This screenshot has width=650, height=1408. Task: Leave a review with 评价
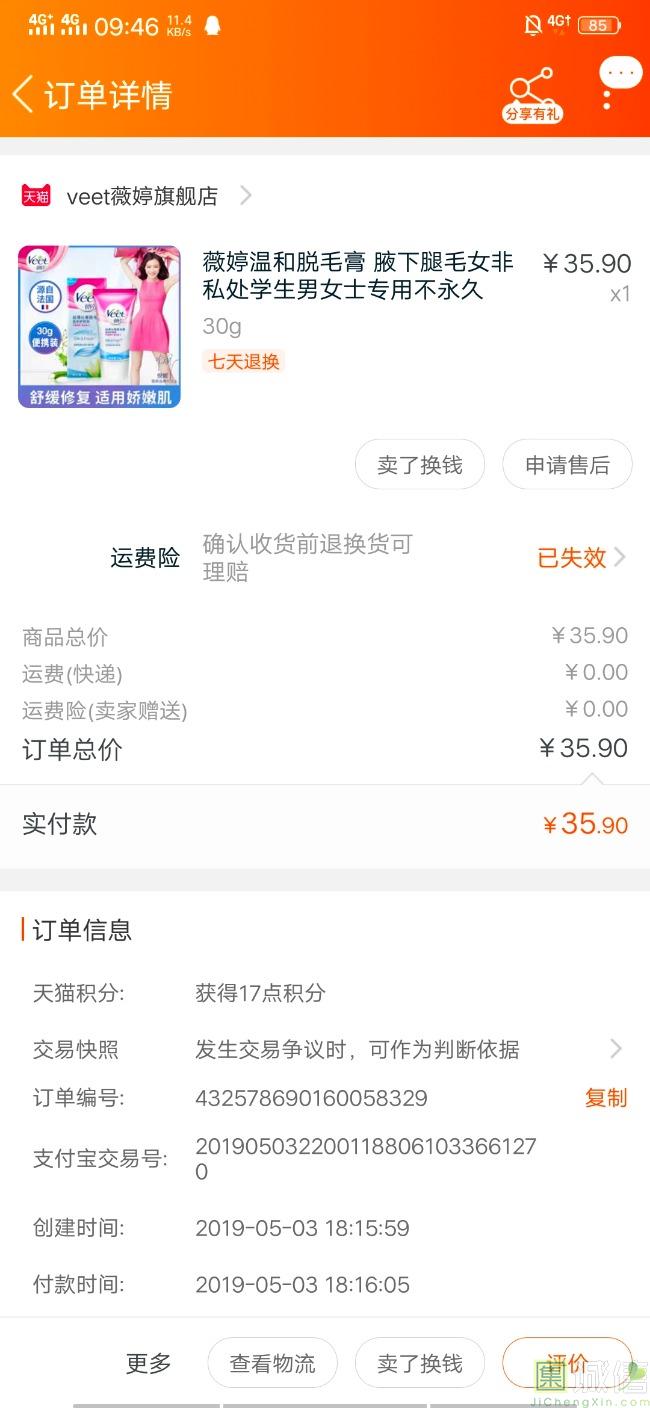click(x=567, y=1363)
